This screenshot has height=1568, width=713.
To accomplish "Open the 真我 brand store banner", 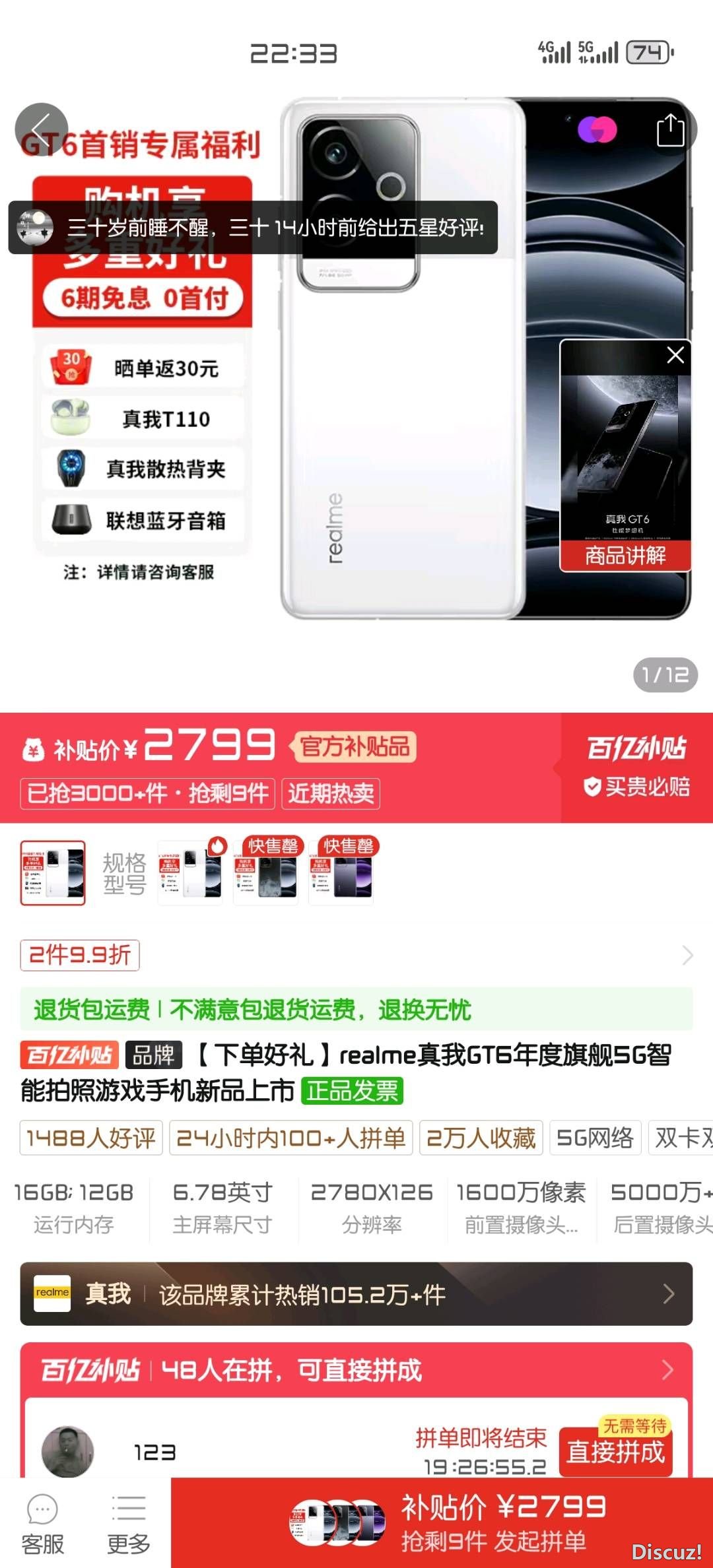I will (x=356, y=1294).
